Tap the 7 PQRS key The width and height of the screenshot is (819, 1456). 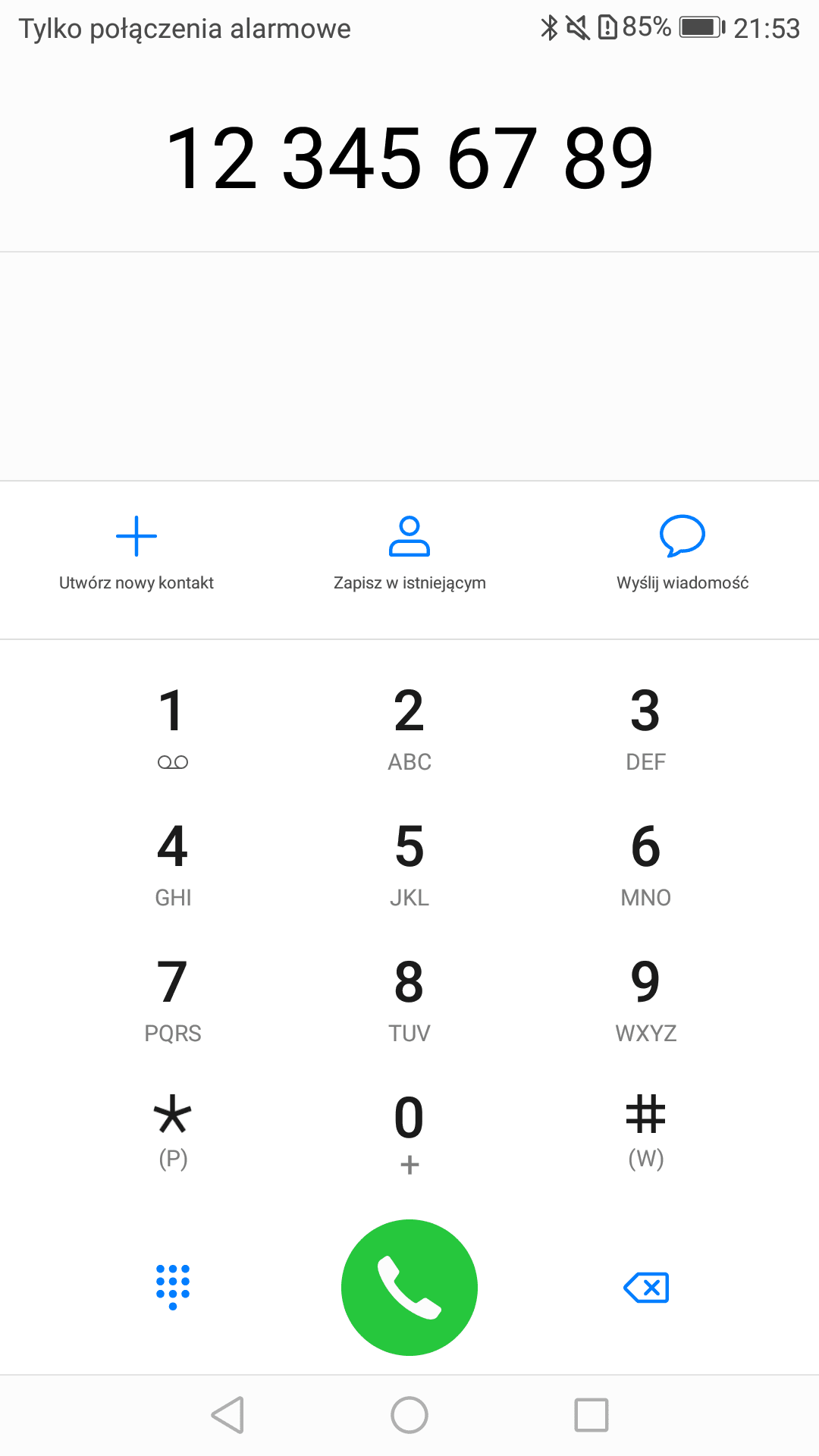click(x=173, y=999)
